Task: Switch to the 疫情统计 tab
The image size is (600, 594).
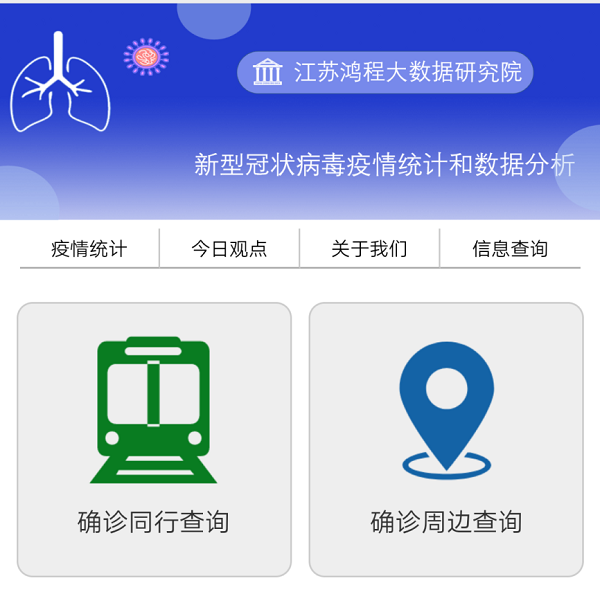Action: point(89,249)
